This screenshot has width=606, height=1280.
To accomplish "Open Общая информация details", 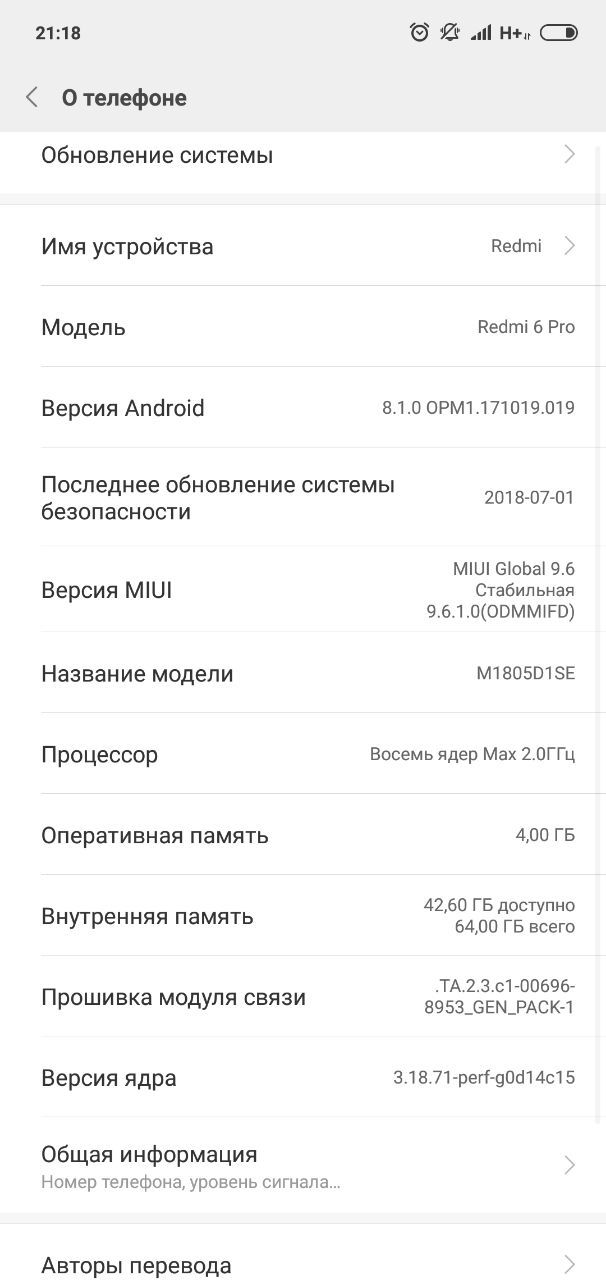I will point(303,1165).
